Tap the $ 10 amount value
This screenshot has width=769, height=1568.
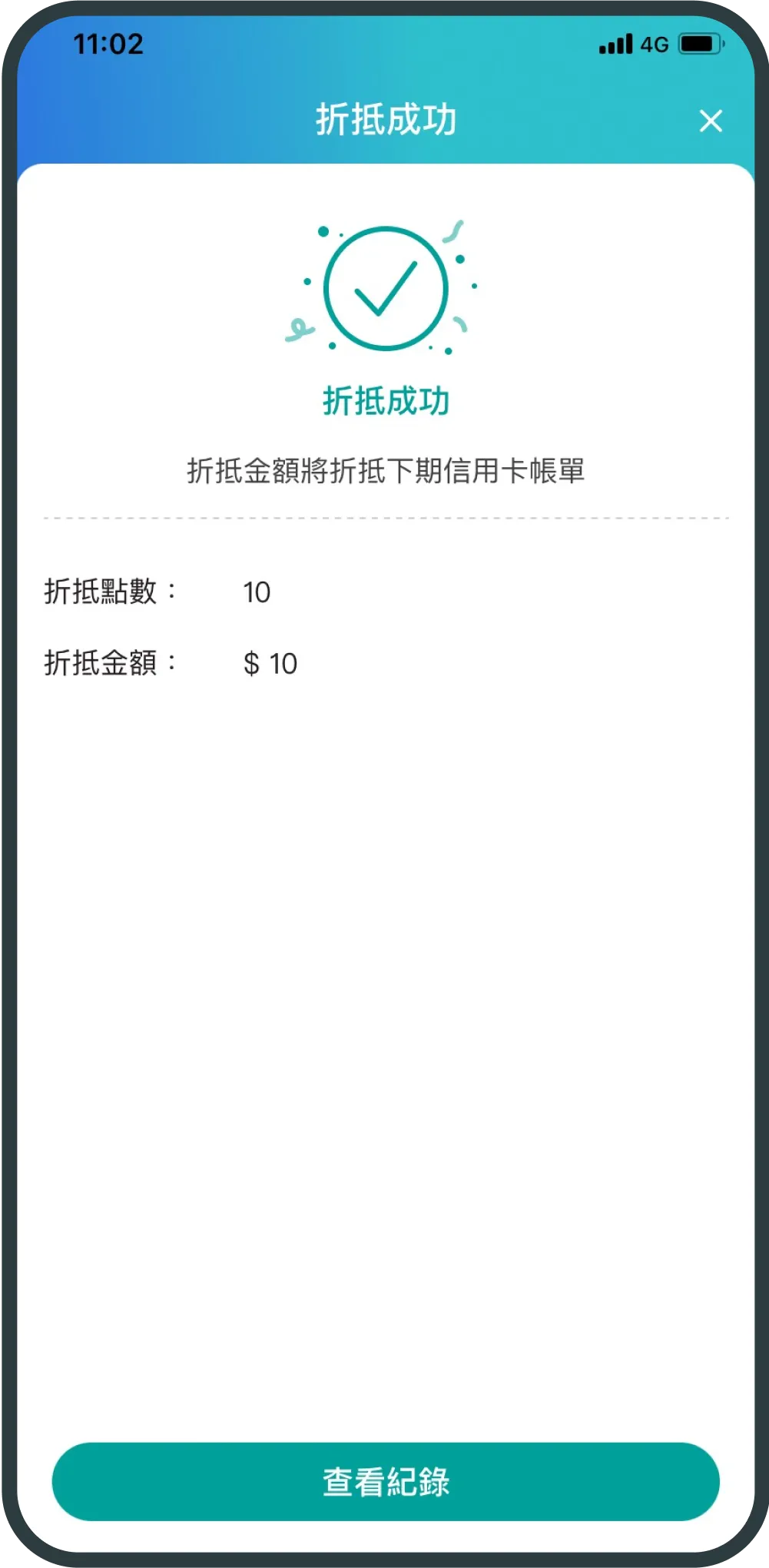[x=270, y=663]
